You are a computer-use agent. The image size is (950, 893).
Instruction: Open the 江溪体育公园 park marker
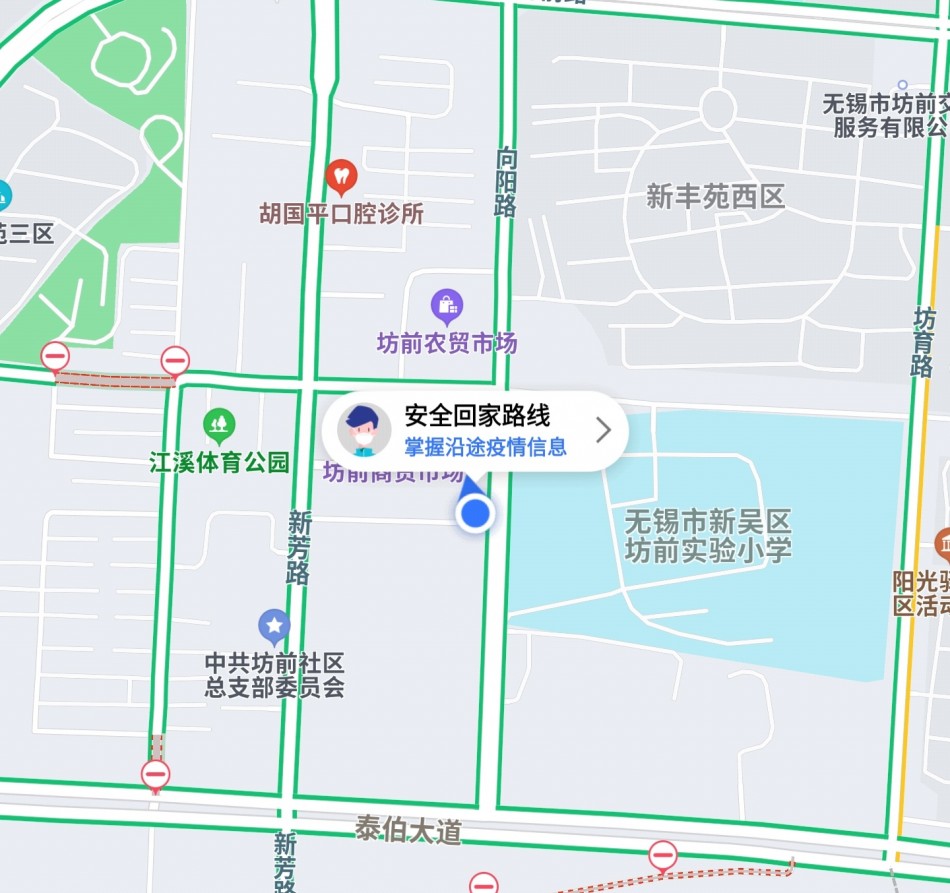219,427
